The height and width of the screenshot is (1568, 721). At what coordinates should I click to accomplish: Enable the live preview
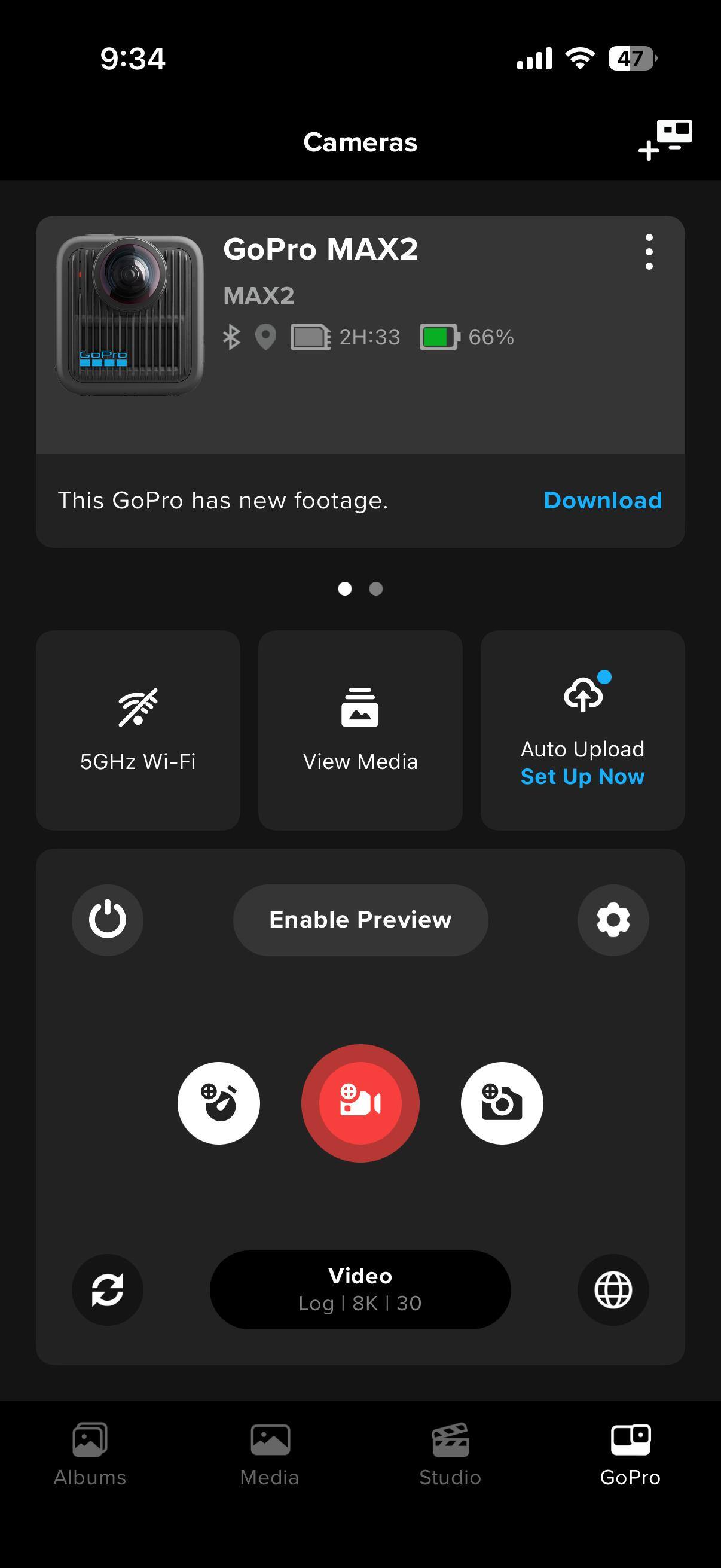point(360,919)
